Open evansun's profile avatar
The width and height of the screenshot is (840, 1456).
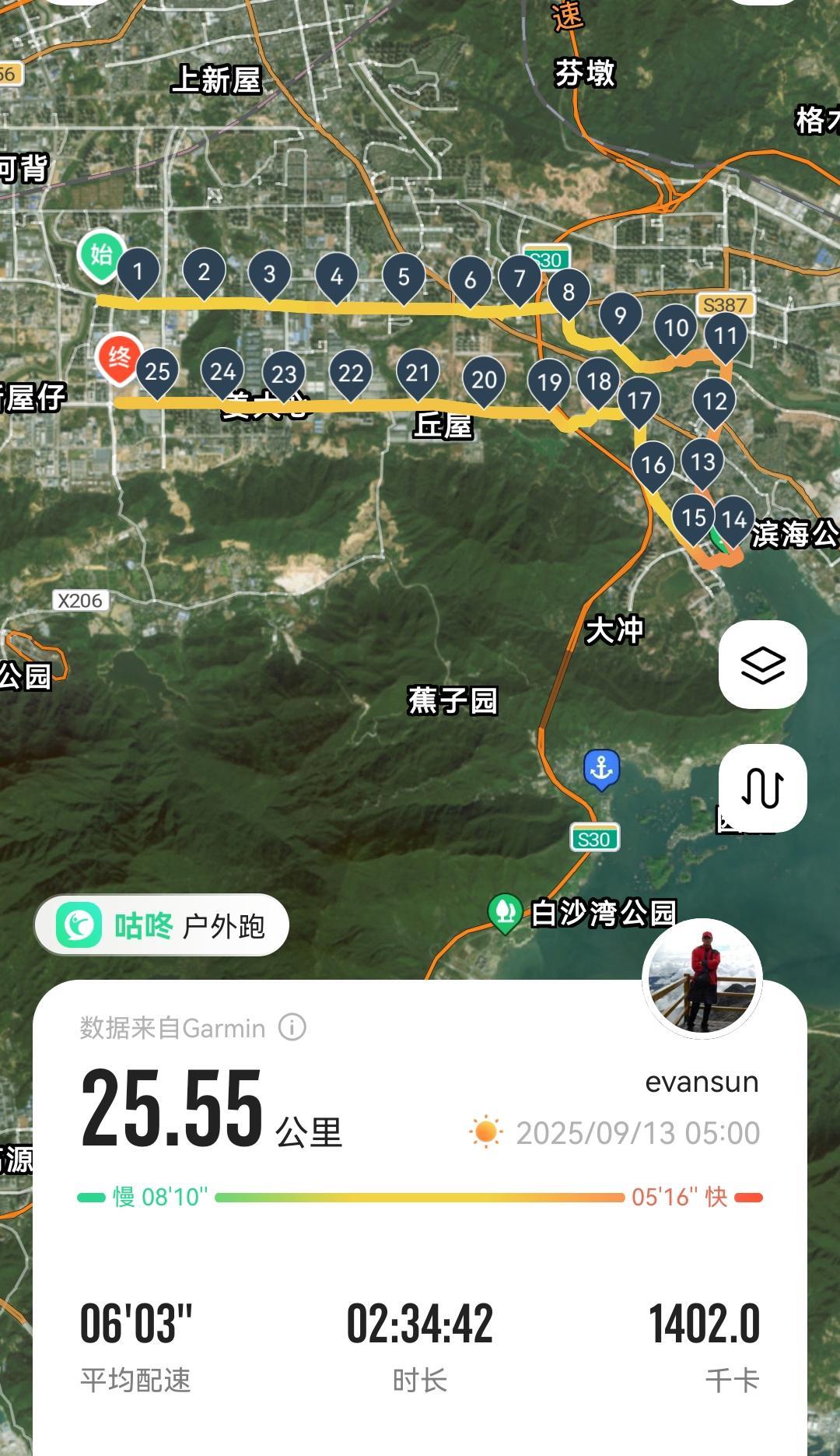pos(702,979)
